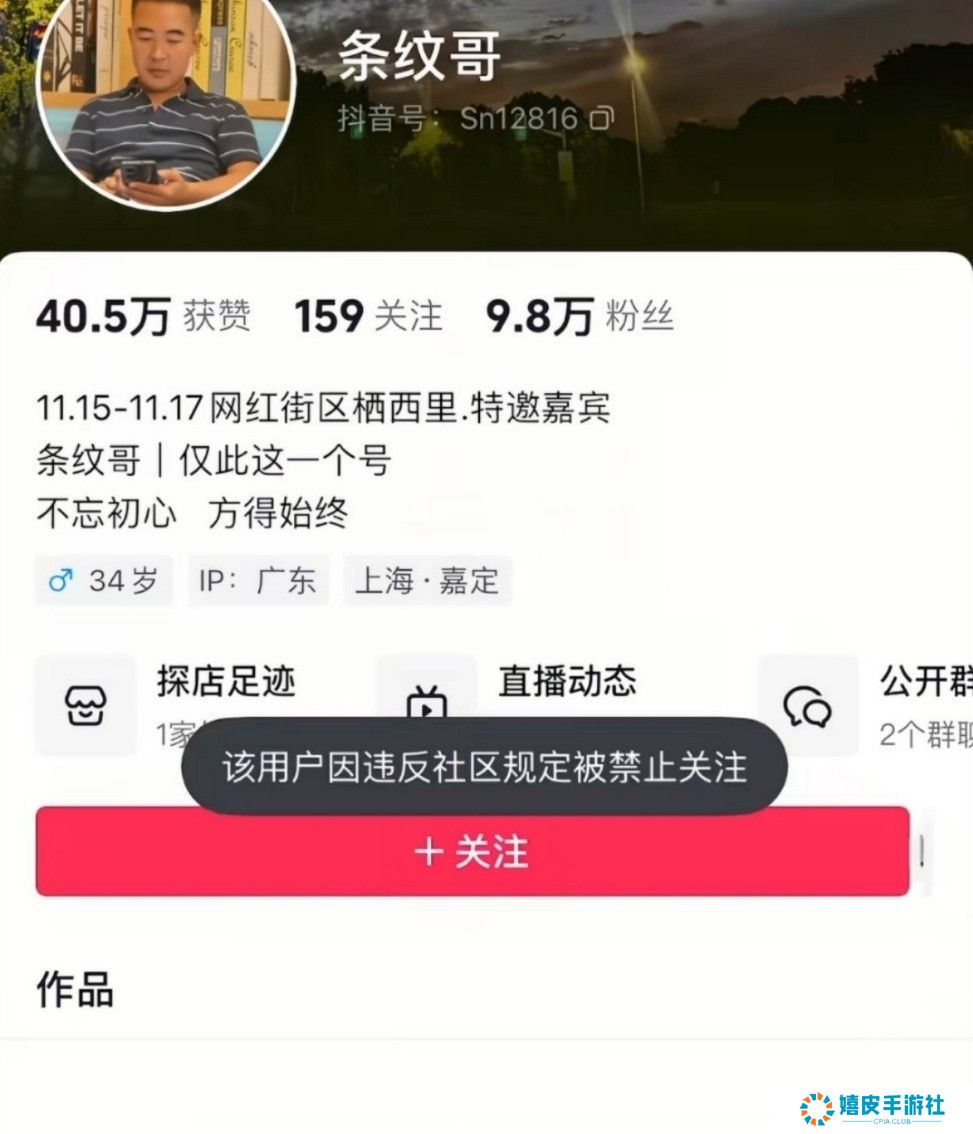Copy the Douyin ID Sn12816
Screen dimensions: 973x1134
click(601, 119)
